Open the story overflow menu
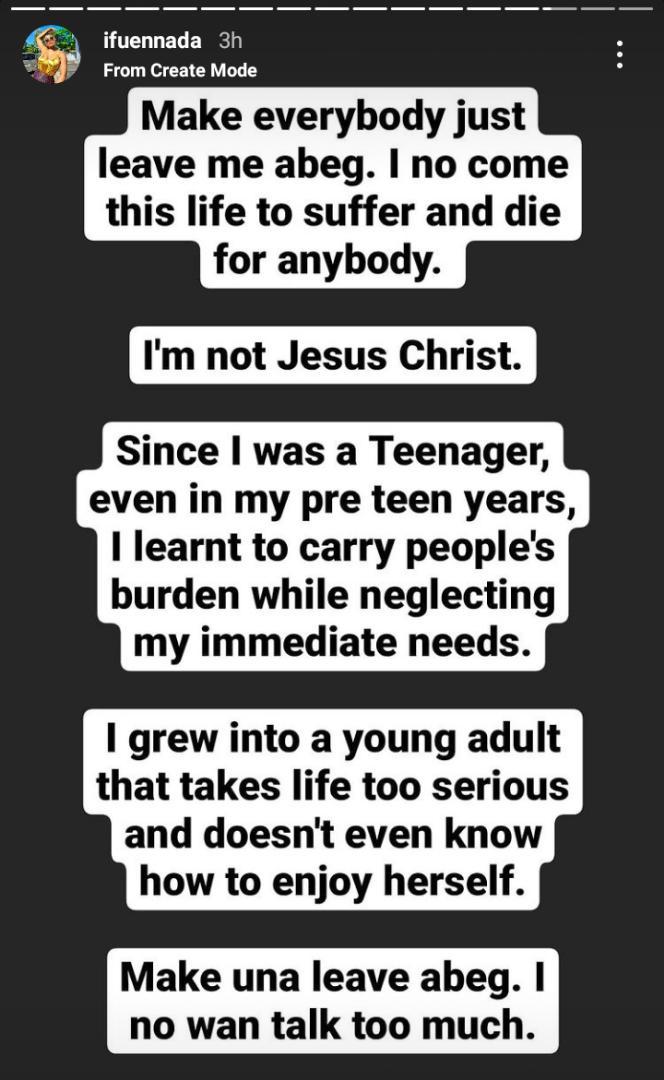This screenshot has width=664, height=1080. click(x=621, y=55)
